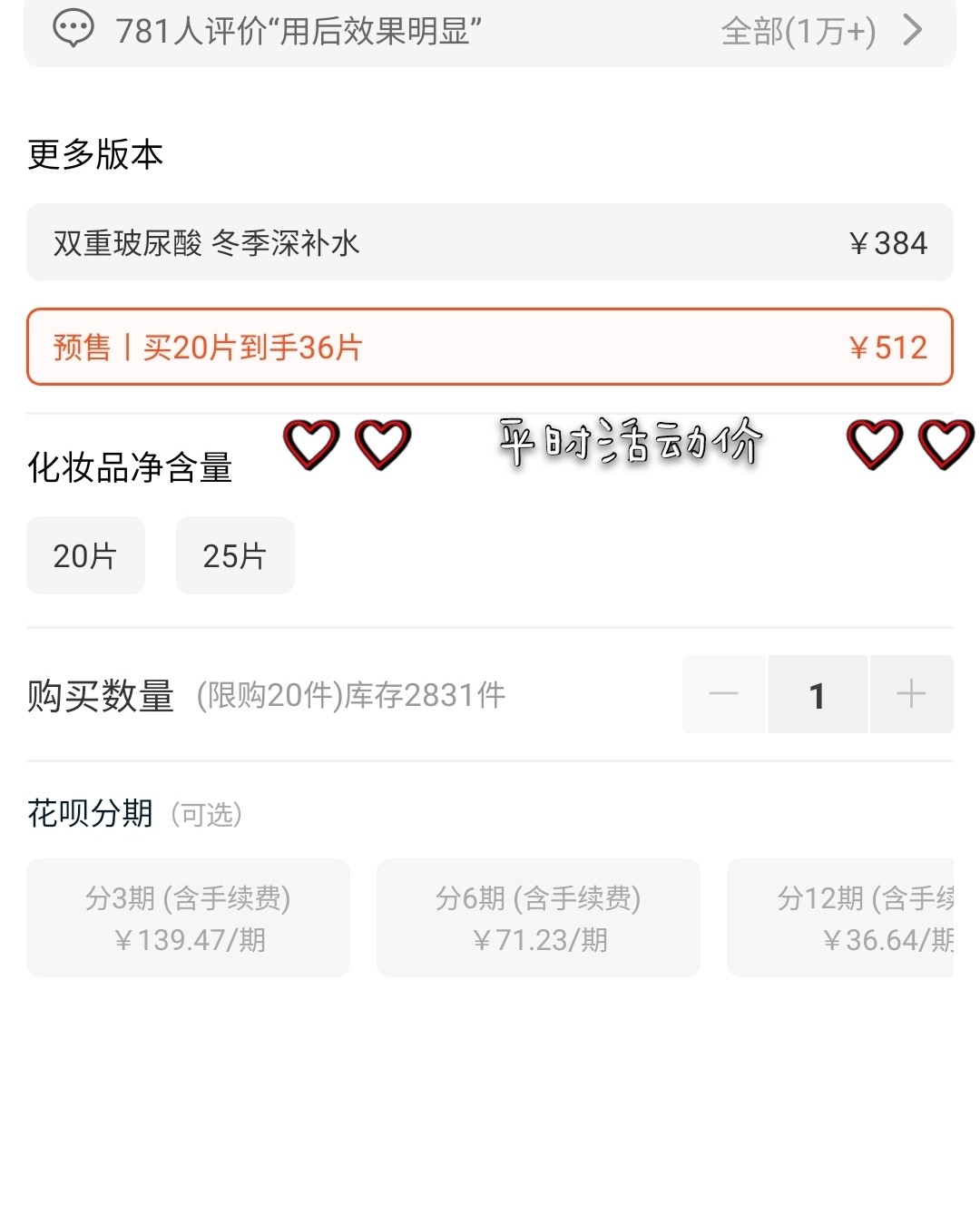980x1225 pixels.
Task: Select the 分6期 installment plan
Action: pyautogui.click(x=537, y=916)
